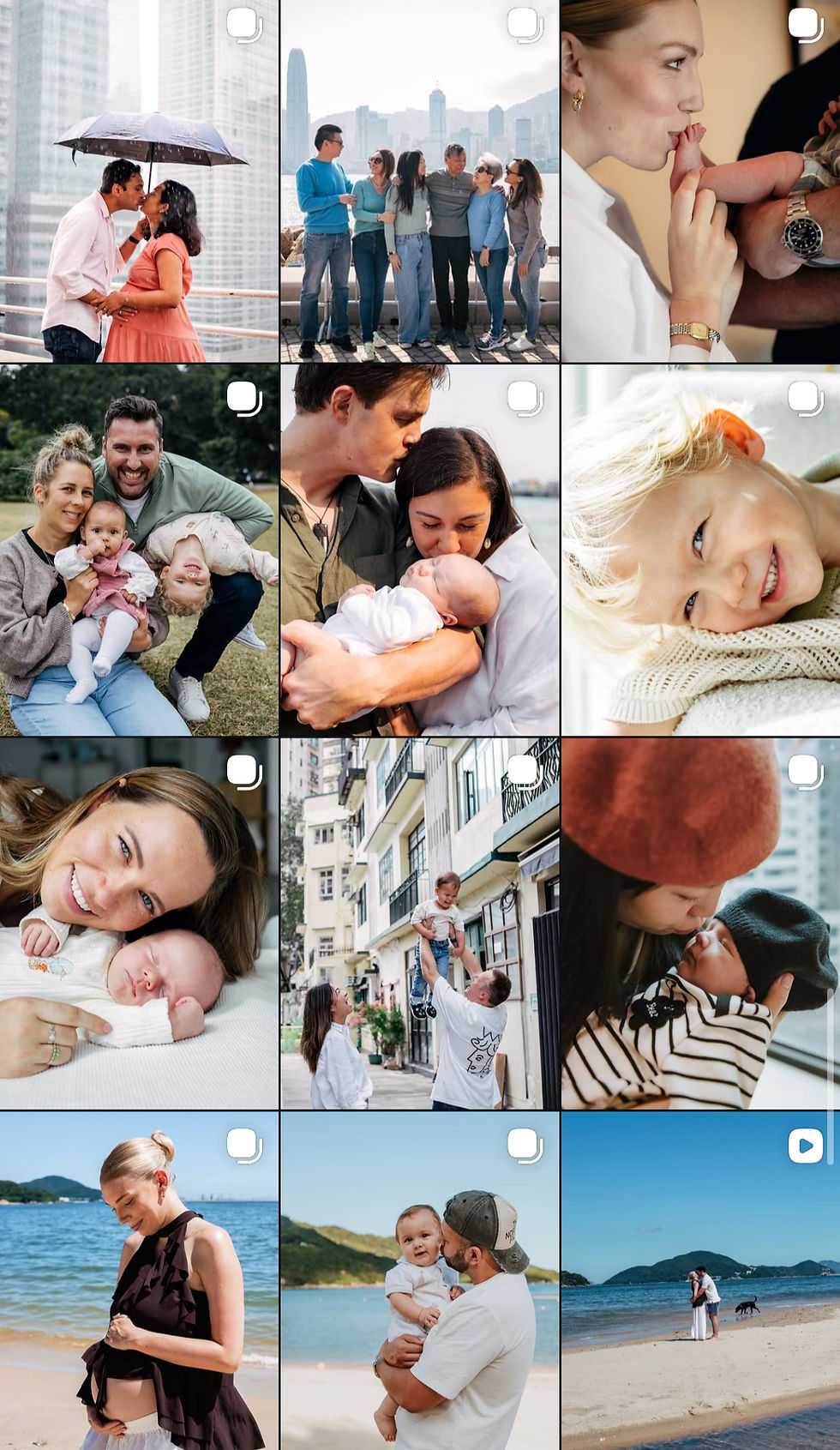
Task: Play the beach reel with couple and dog
Action: tap(700, 1281)
